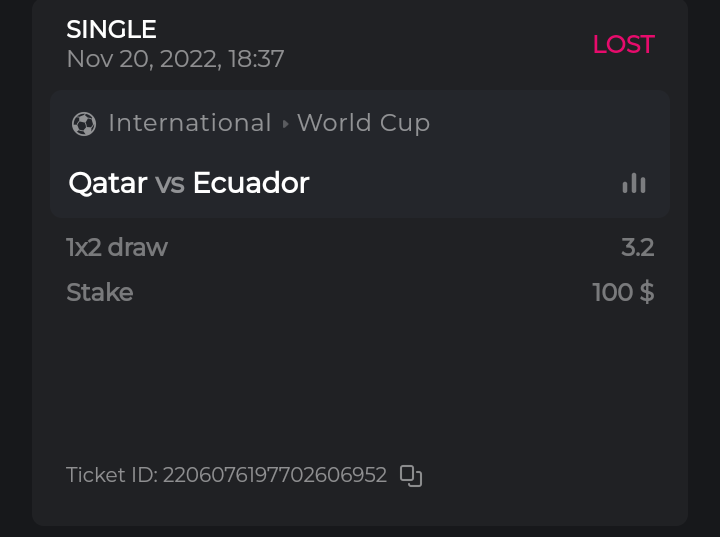Open the Qatar vs Ecuador match card
Screen dimensions: 720x537
click(190, 183)
